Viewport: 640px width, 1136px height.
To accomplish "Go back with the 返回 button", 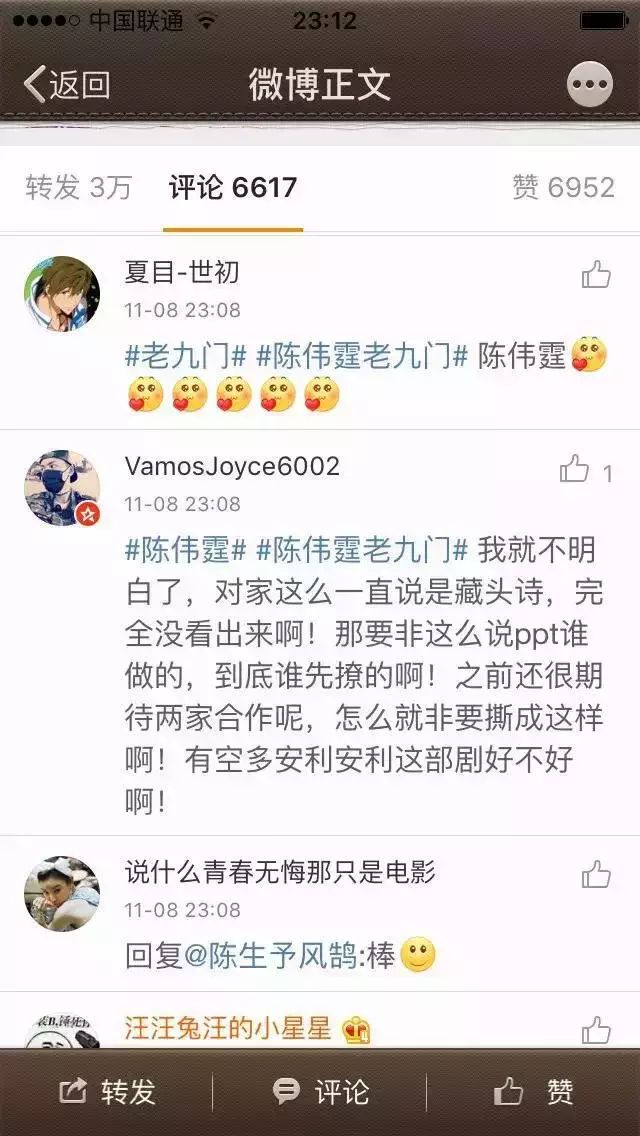I will pos(67,85).
